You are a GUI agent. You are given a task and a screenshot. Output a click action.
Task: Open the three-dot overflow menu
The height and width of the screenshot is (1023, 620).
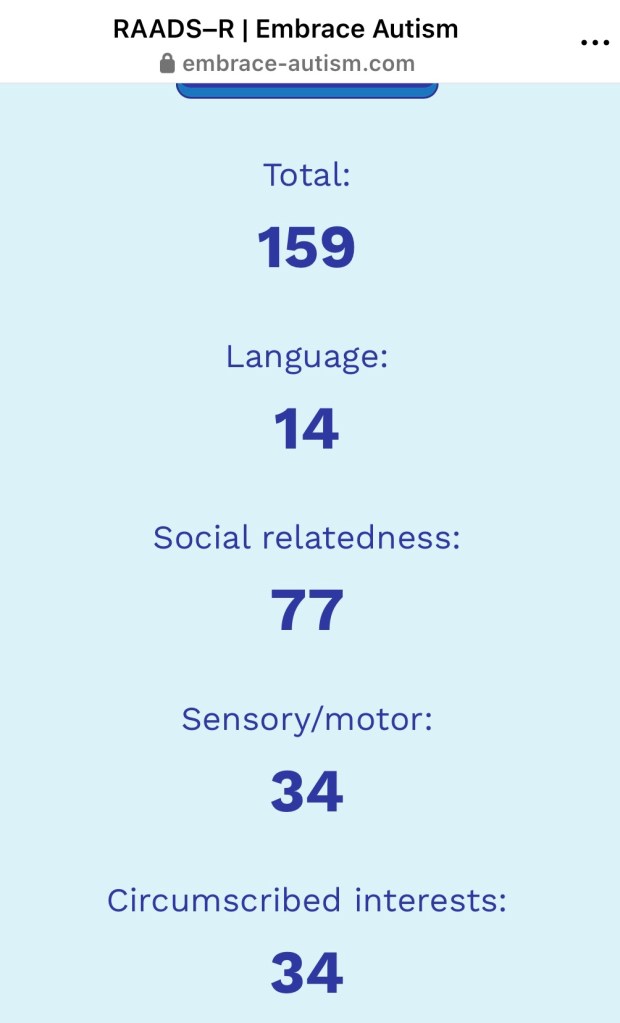point(594,43)
